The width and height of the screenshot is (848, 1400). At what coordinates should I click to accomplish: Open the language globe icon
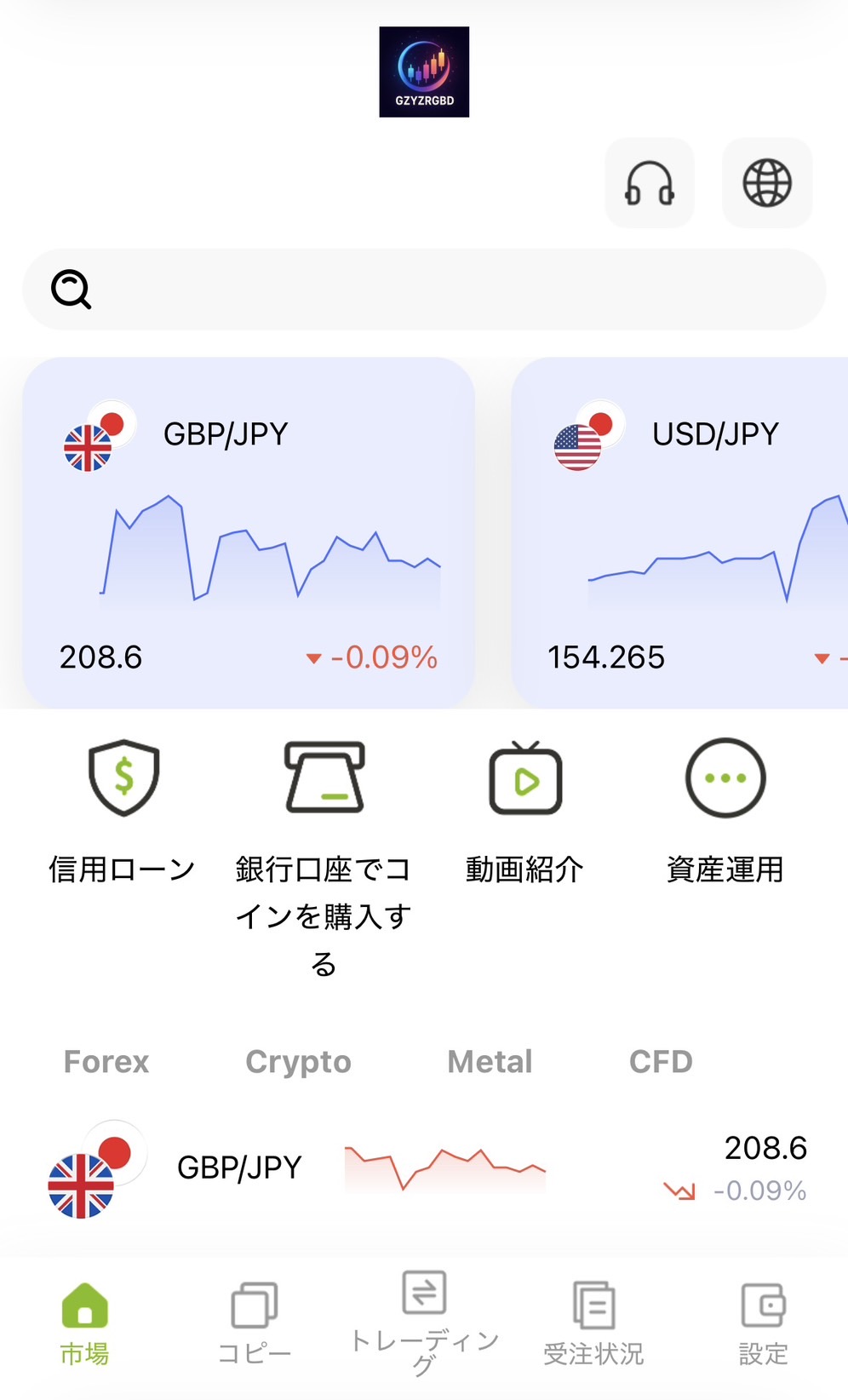[x=767, y=183]
